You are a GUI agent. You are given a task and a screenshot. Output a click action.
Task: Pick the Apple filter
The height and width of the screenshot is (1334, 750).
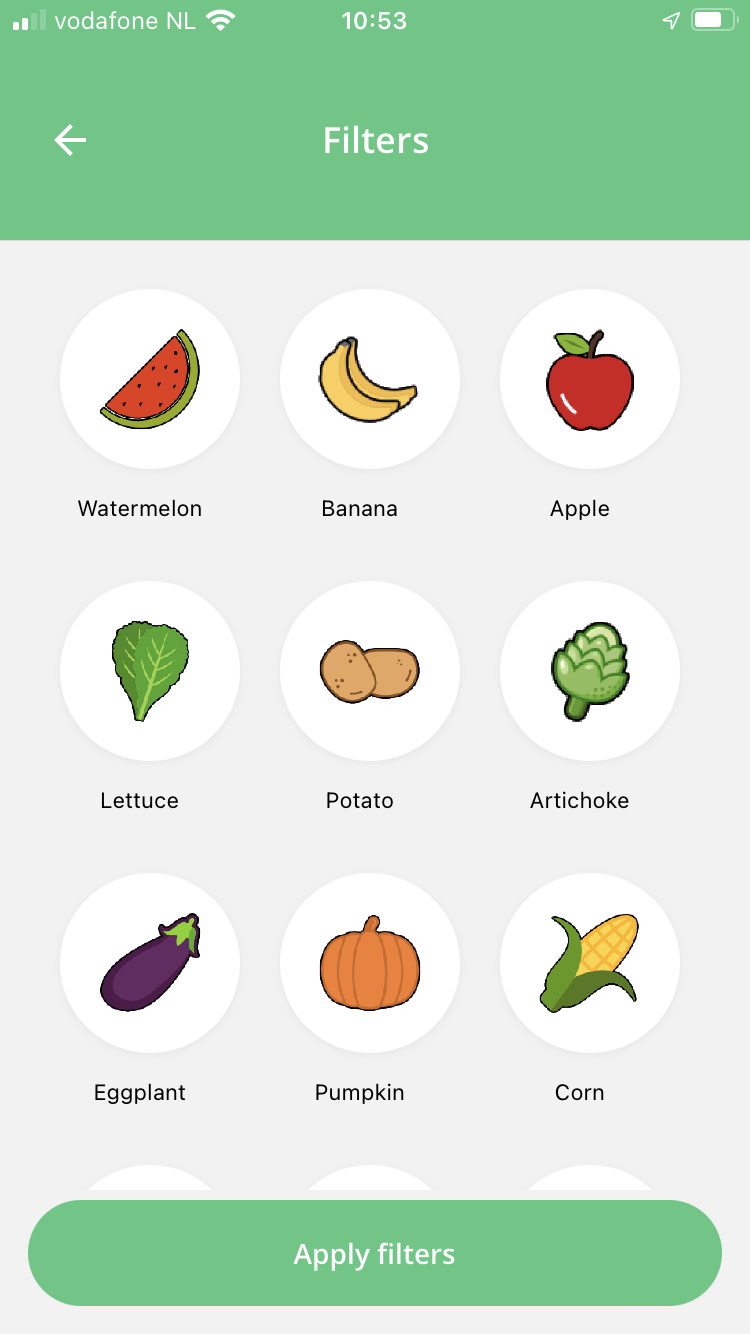point(590,380)
